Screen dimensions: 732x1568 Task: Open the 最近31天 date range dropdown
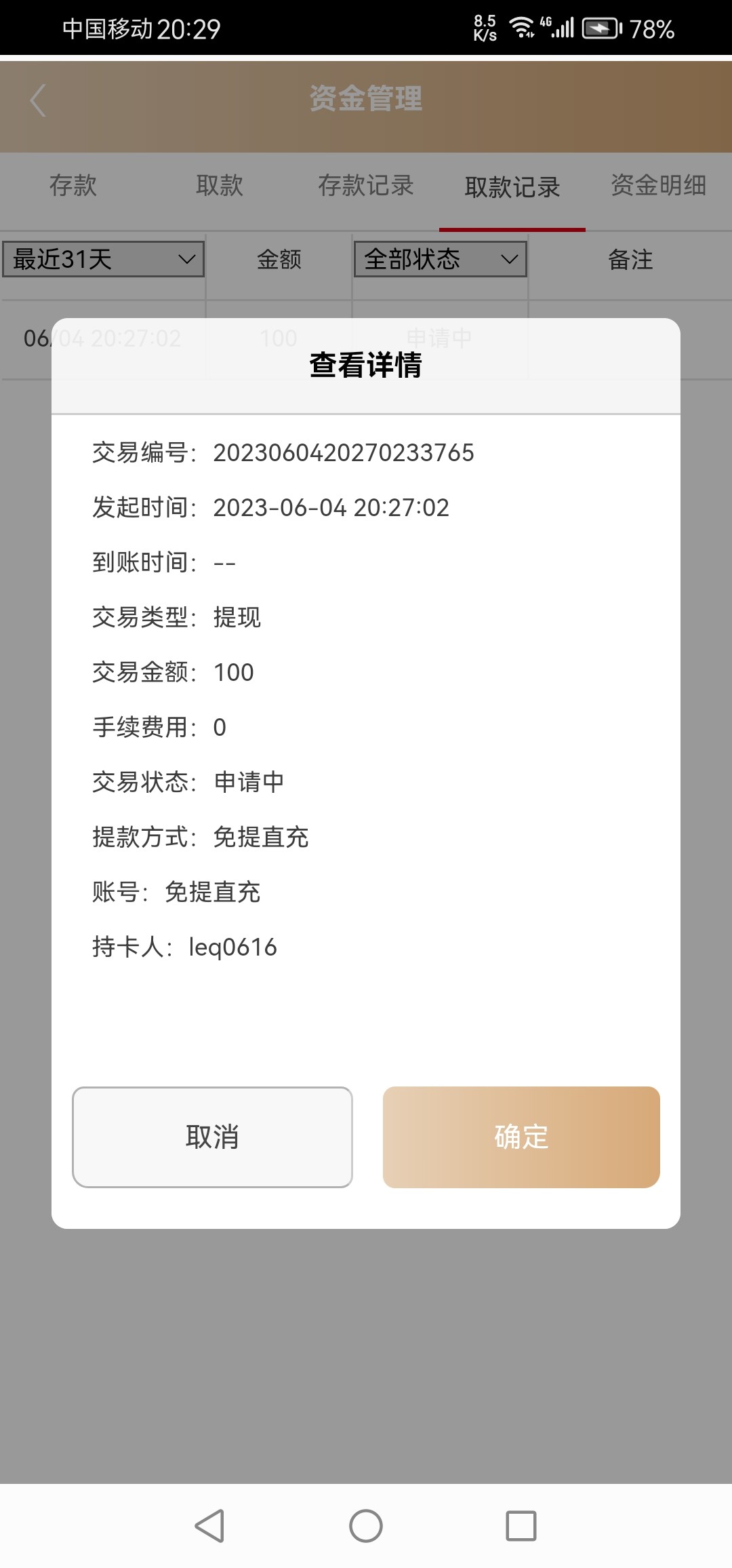102,259
